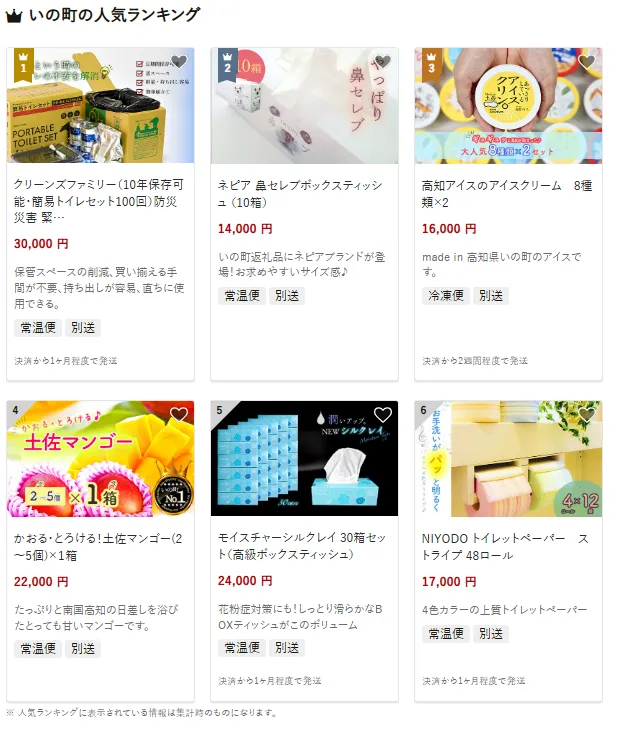Favorite the NIYODO toilet paper item
The width and height of the screenshot is (631, 733).
pyautogui.click(x=586, y=415)
